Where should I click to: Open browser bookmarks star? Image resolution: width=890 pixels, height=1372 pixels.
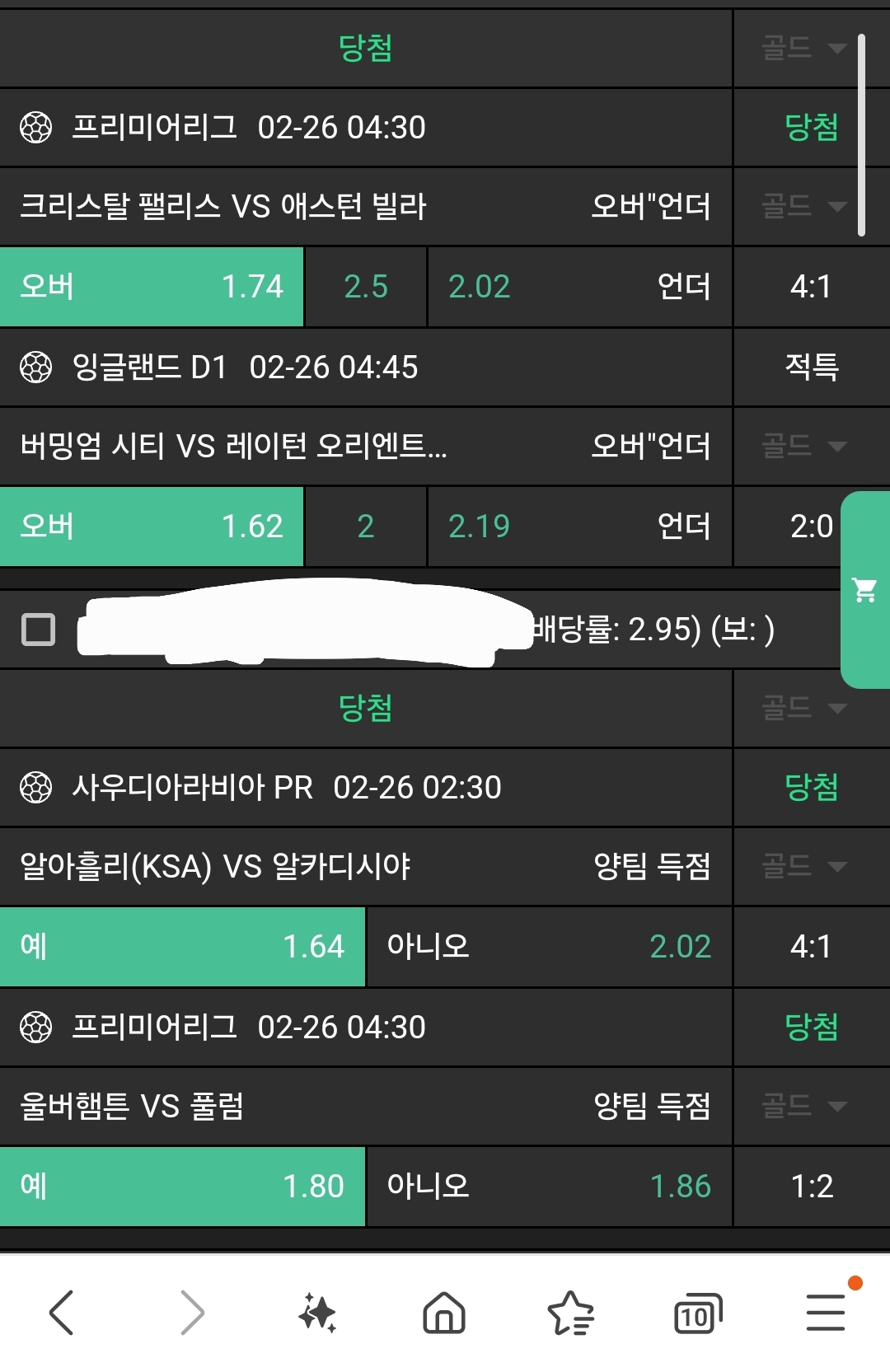tap(570, 1312)
